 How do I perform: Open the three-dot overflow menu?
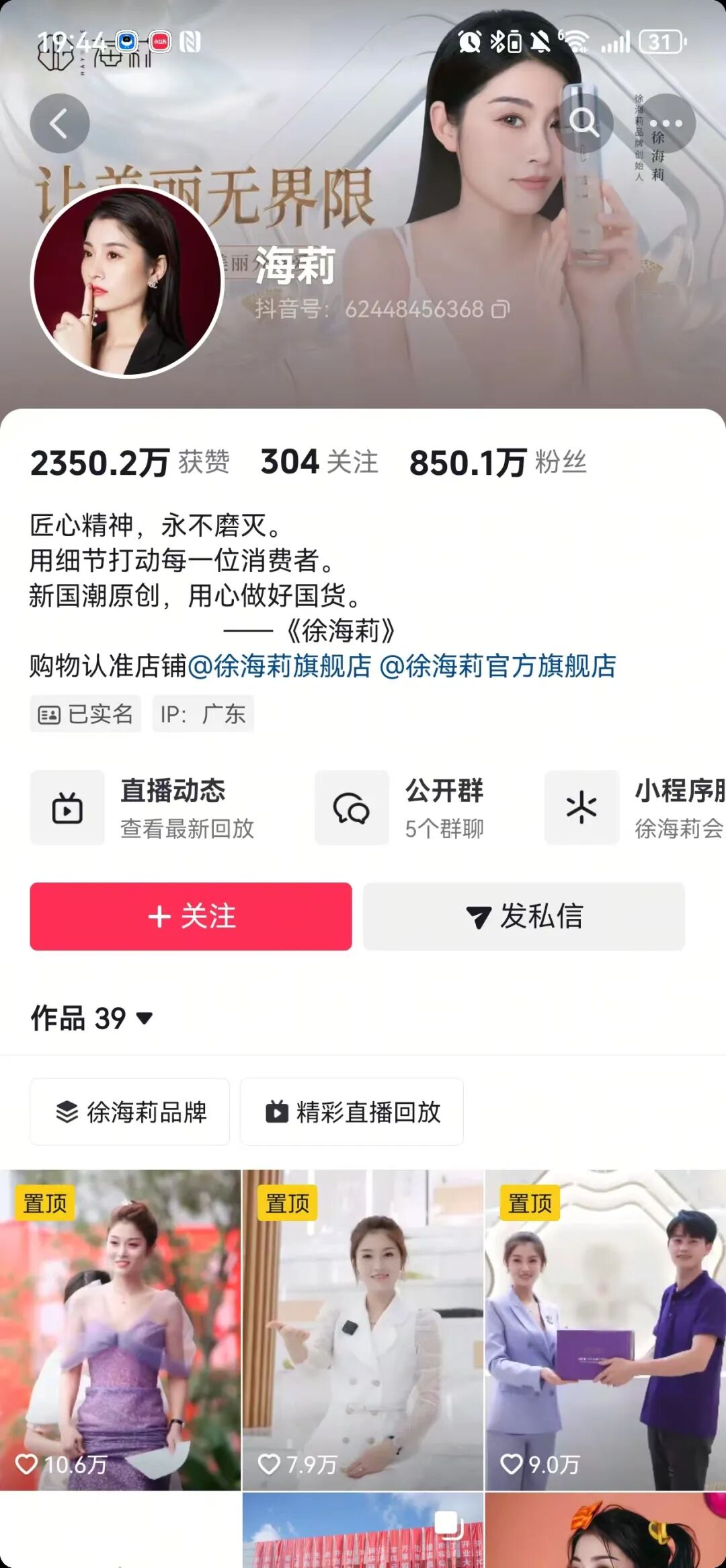(x=665, y=123)
